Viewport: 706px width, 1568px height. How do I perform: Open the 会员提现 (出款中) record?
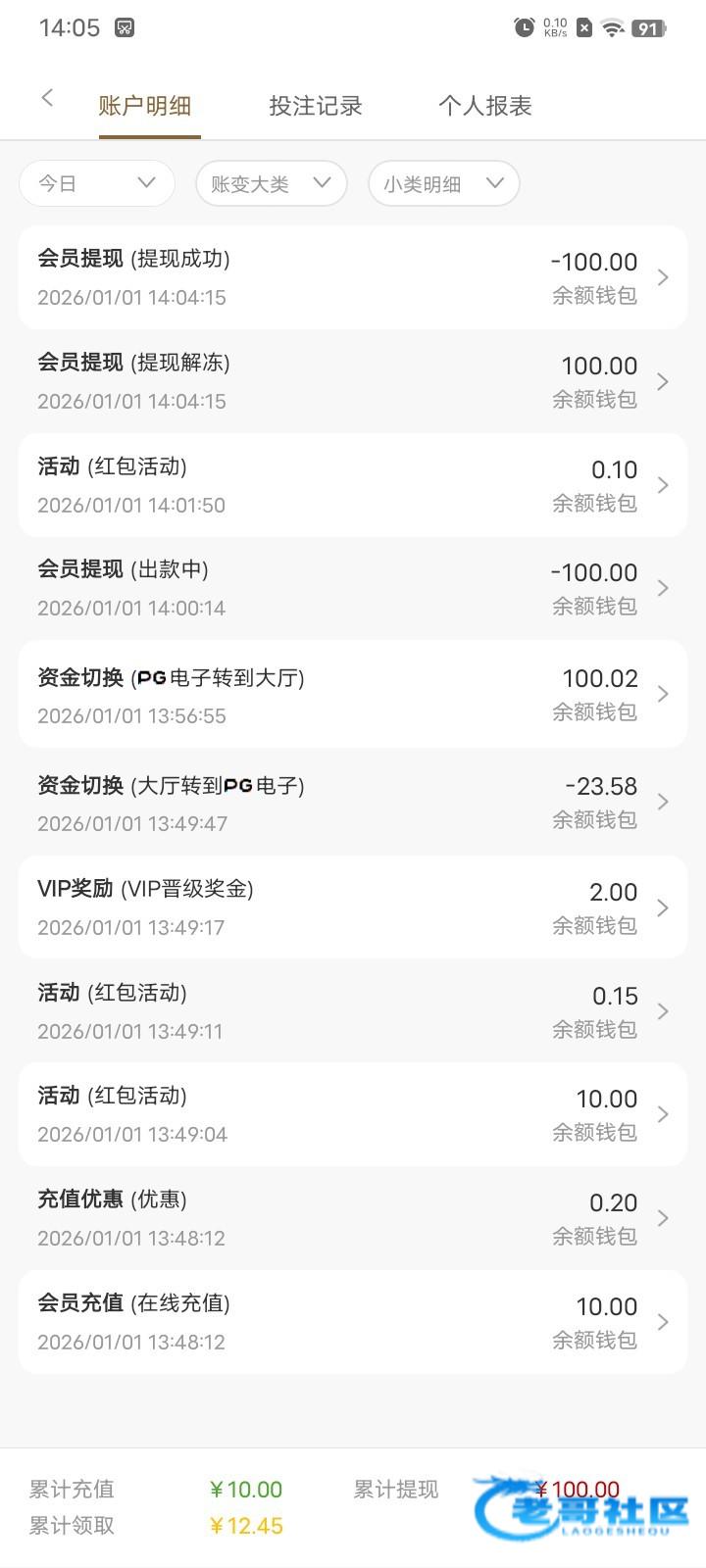point(353,588)
